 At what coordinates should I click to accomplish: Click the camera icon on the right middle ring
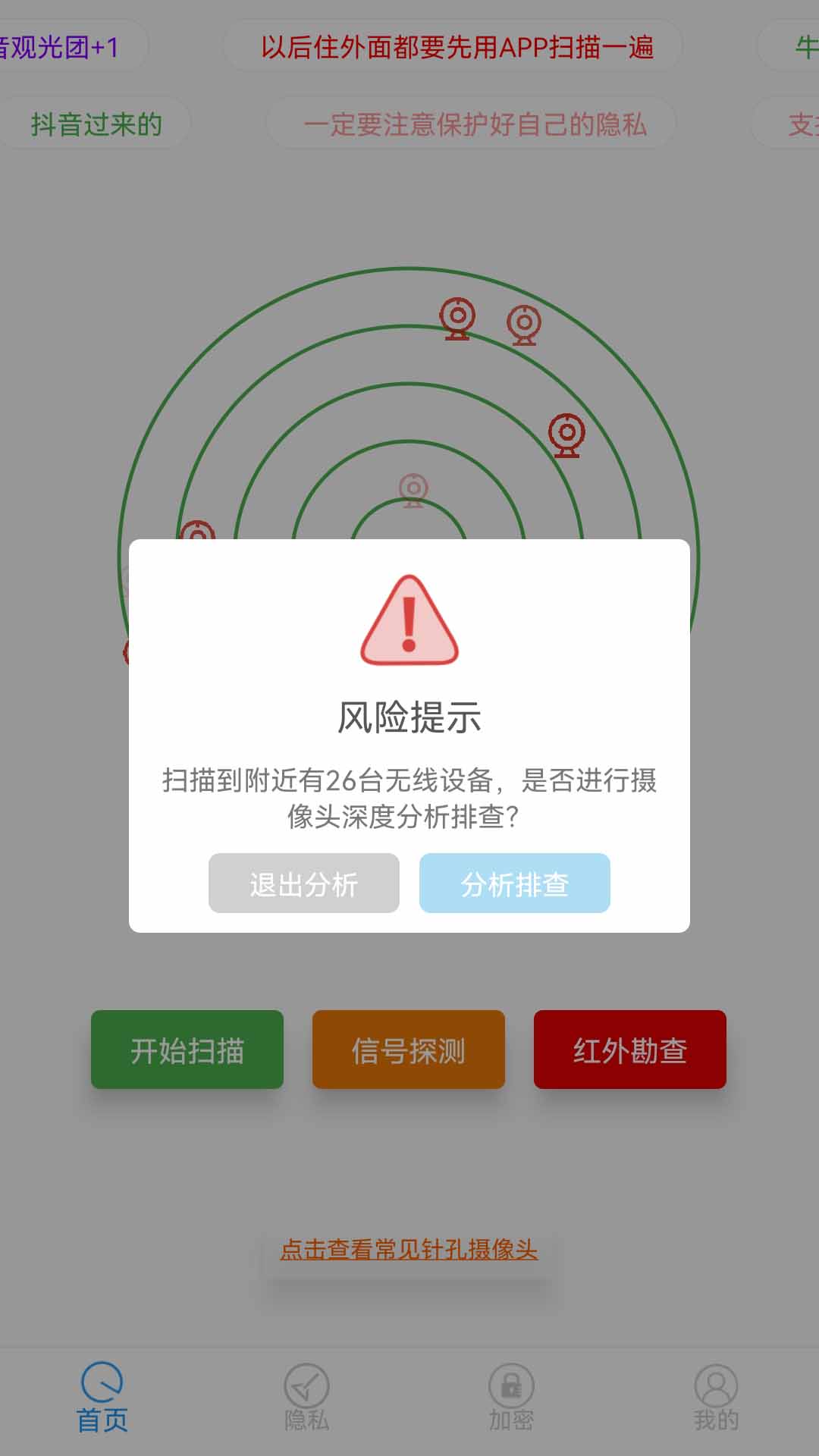[x=567, y=435]
